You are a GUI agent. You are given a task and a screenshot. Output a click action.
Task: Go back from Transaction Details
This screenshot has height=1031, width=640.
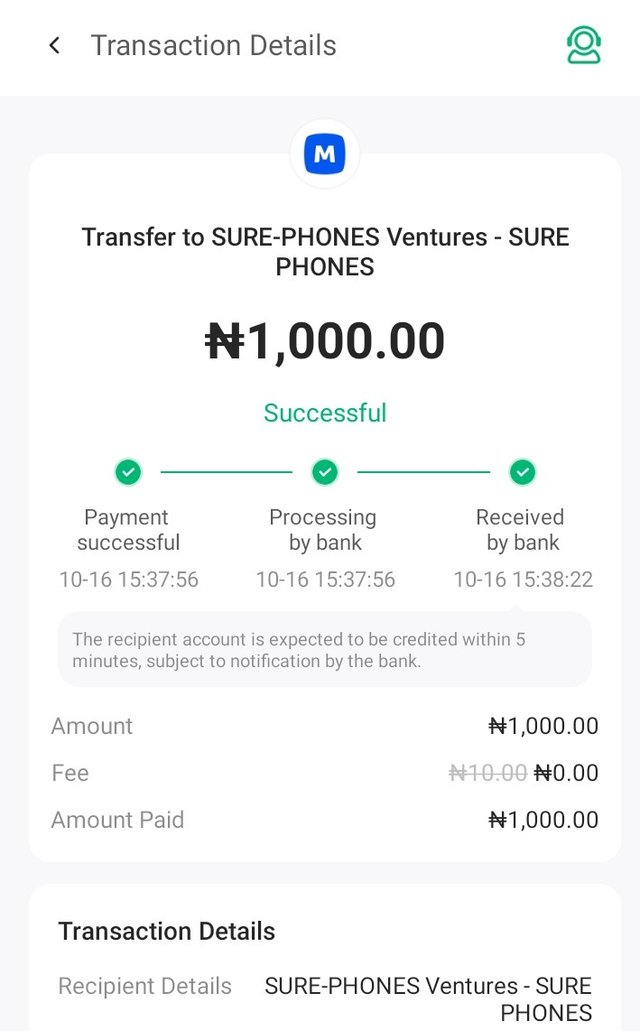pyautogui.click(x=54, y=46)
